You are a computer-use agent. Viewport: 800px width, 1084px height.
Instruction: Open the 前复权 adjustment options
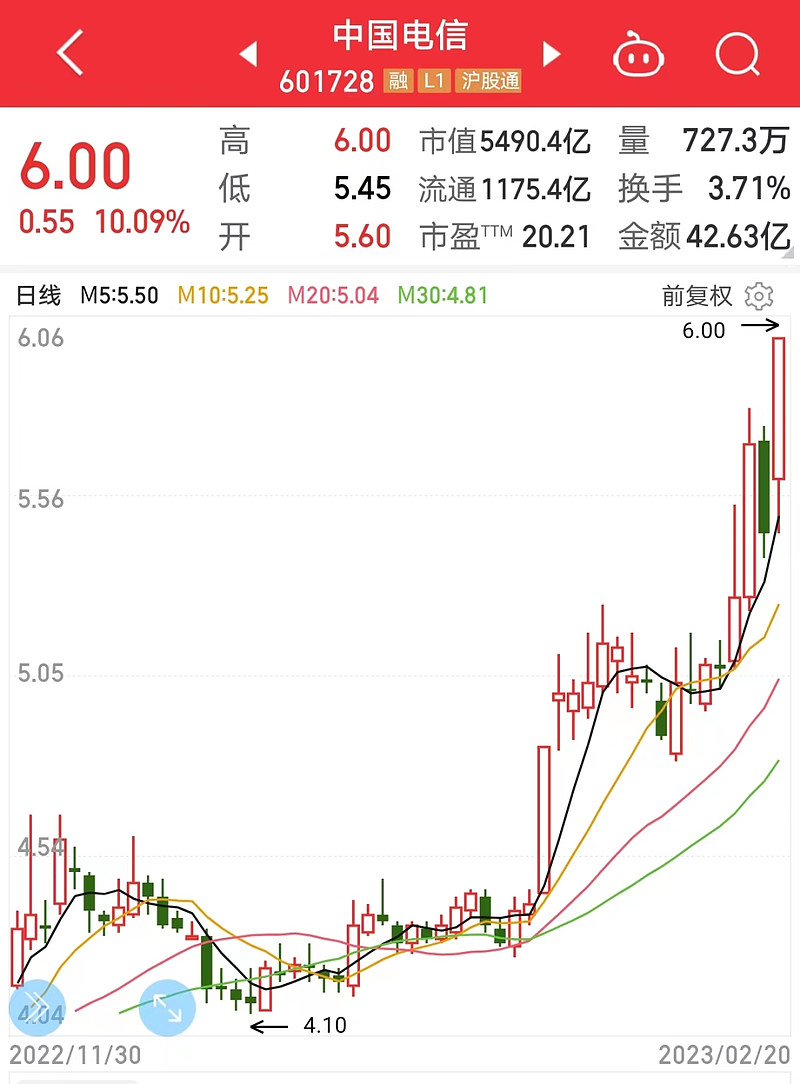pyautogui.click(x=697, y=296)
